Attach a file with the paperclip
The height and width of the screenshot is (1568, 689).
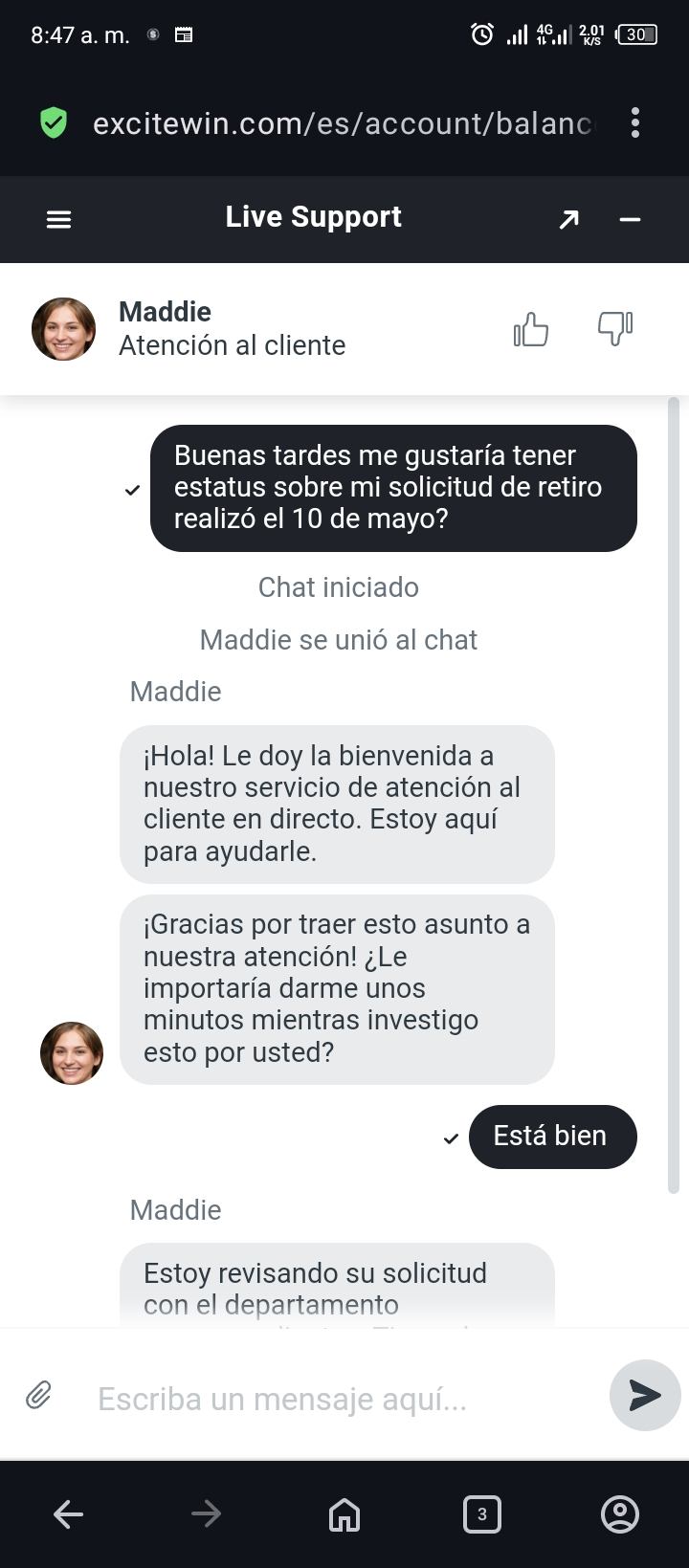click(38, 1396)
